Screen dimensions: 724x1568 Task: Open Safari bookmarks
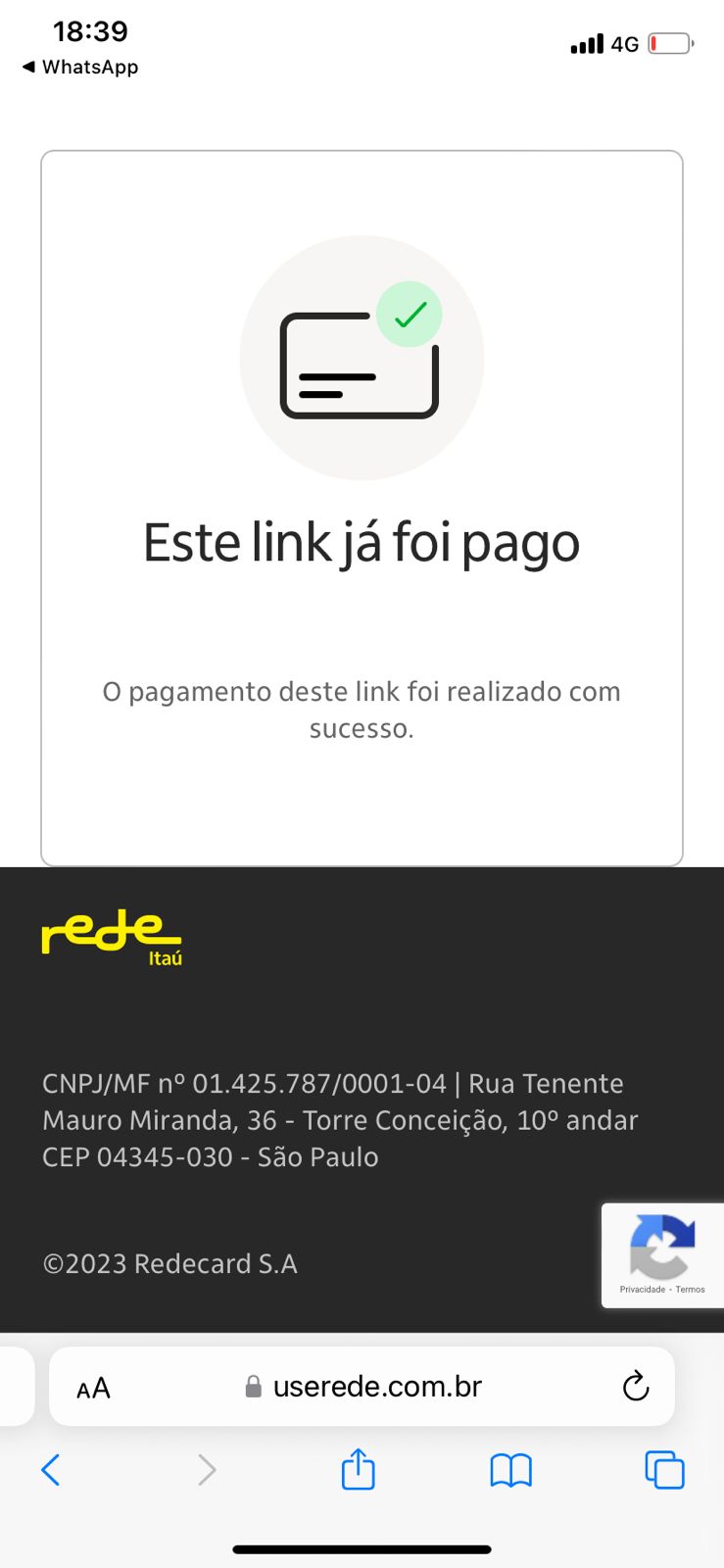tap(510, 1470)
